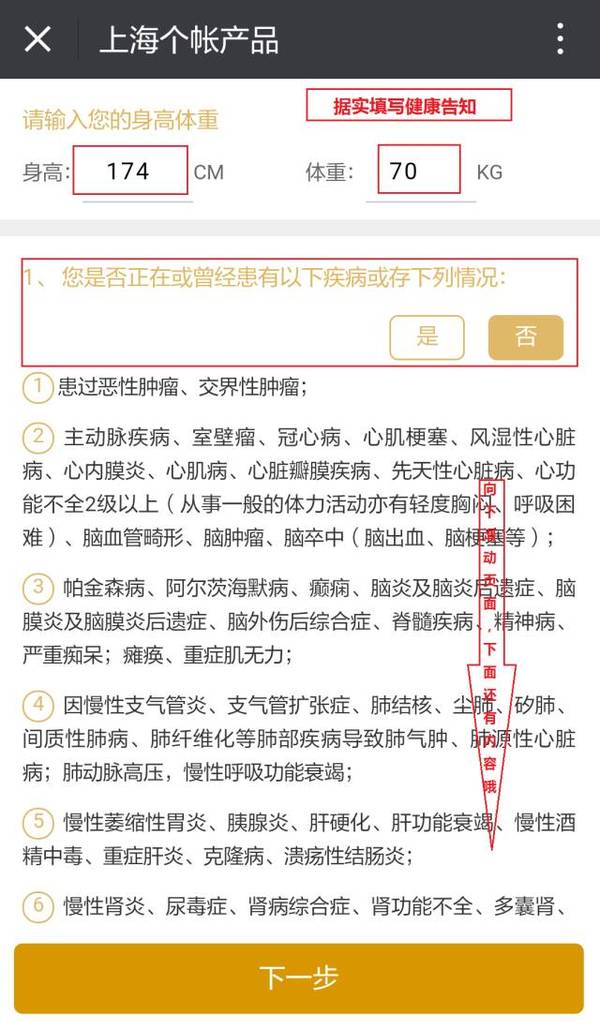Image resolution: width=600 pixels, height=1030 pixels.
Task: Continue with the 下一步 button
Action: 299,978
